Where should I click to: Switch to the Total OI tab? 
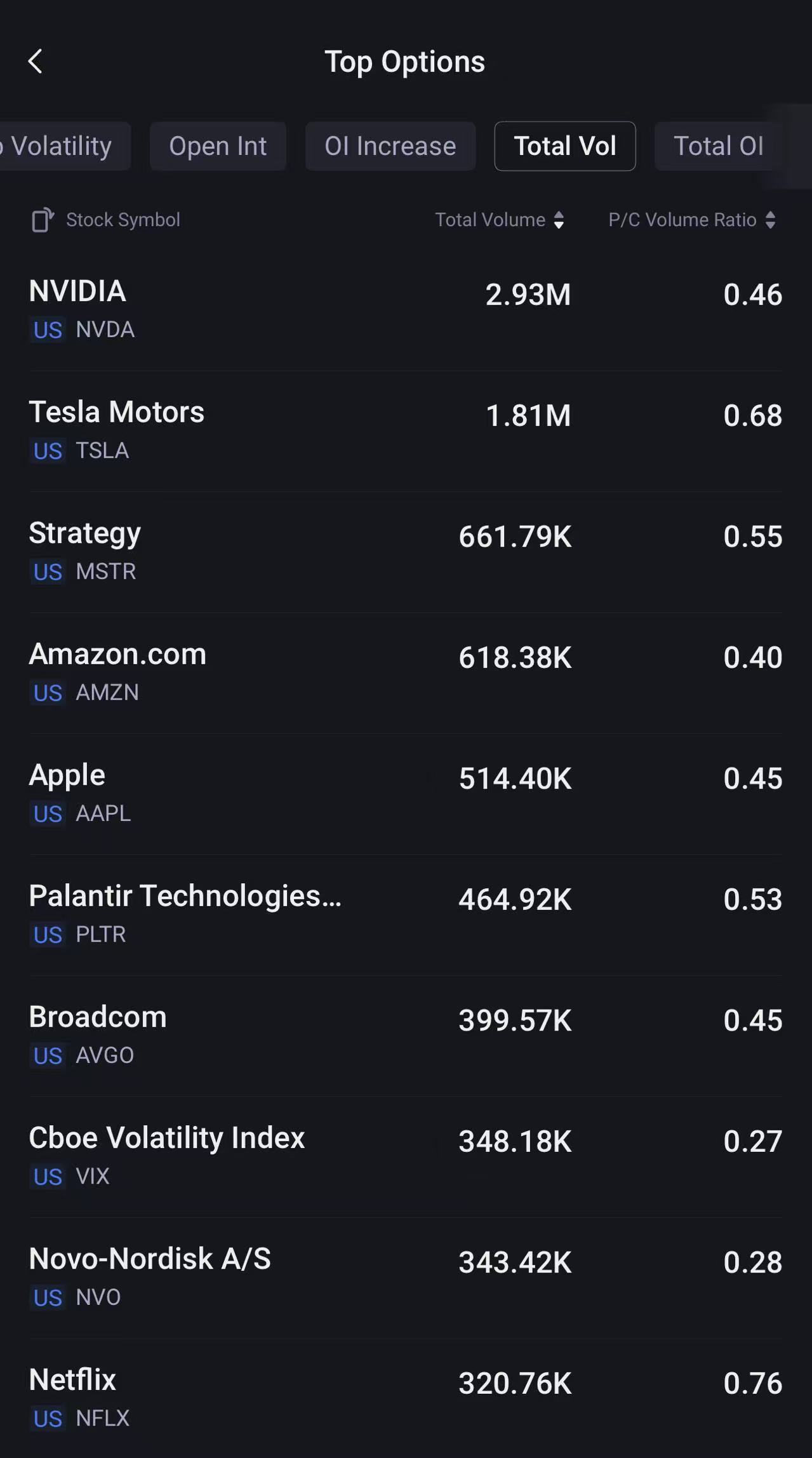click(718, 146)
